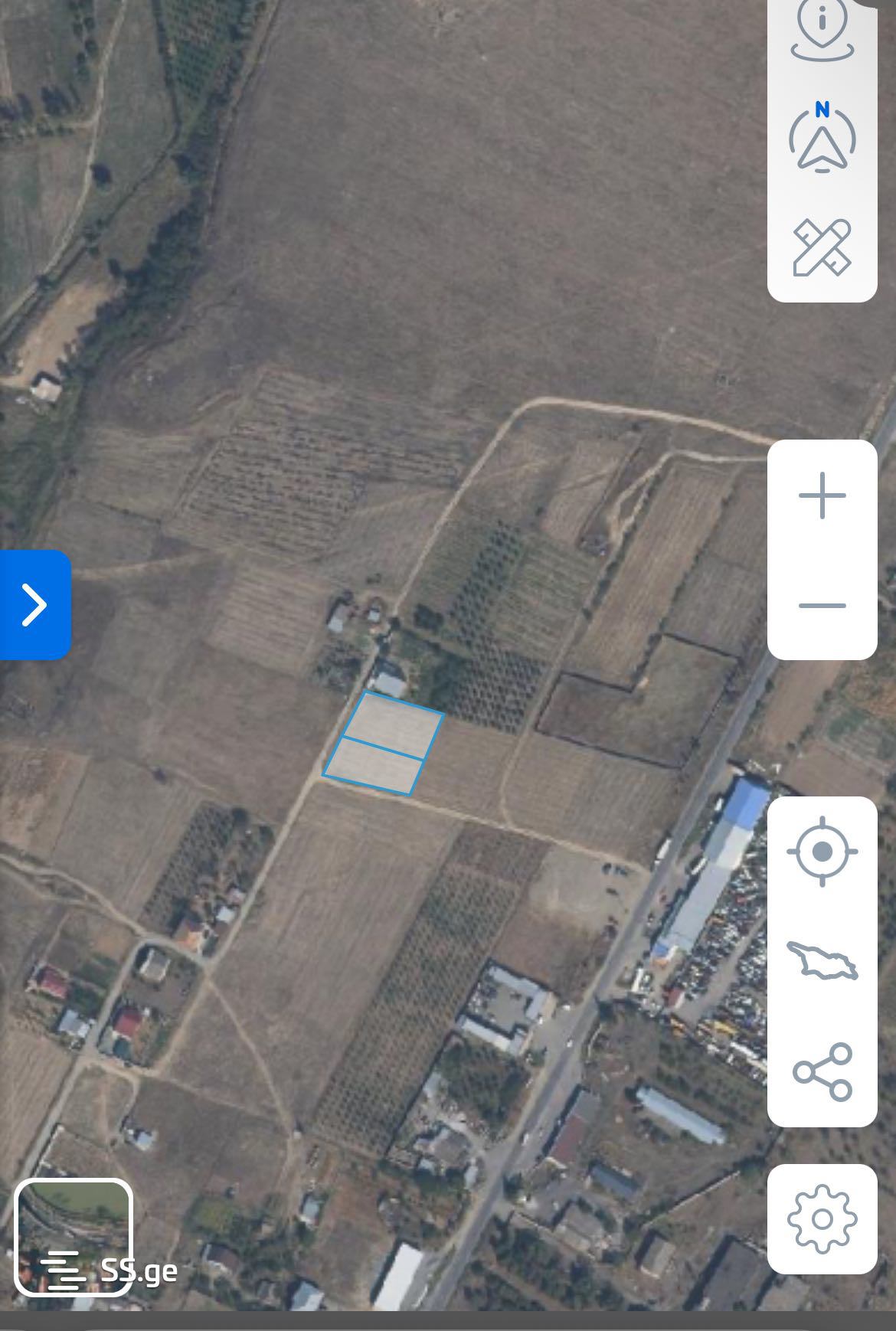The image size is (896, 1331).
Task: Open map settings gear
Action: 822,1218
